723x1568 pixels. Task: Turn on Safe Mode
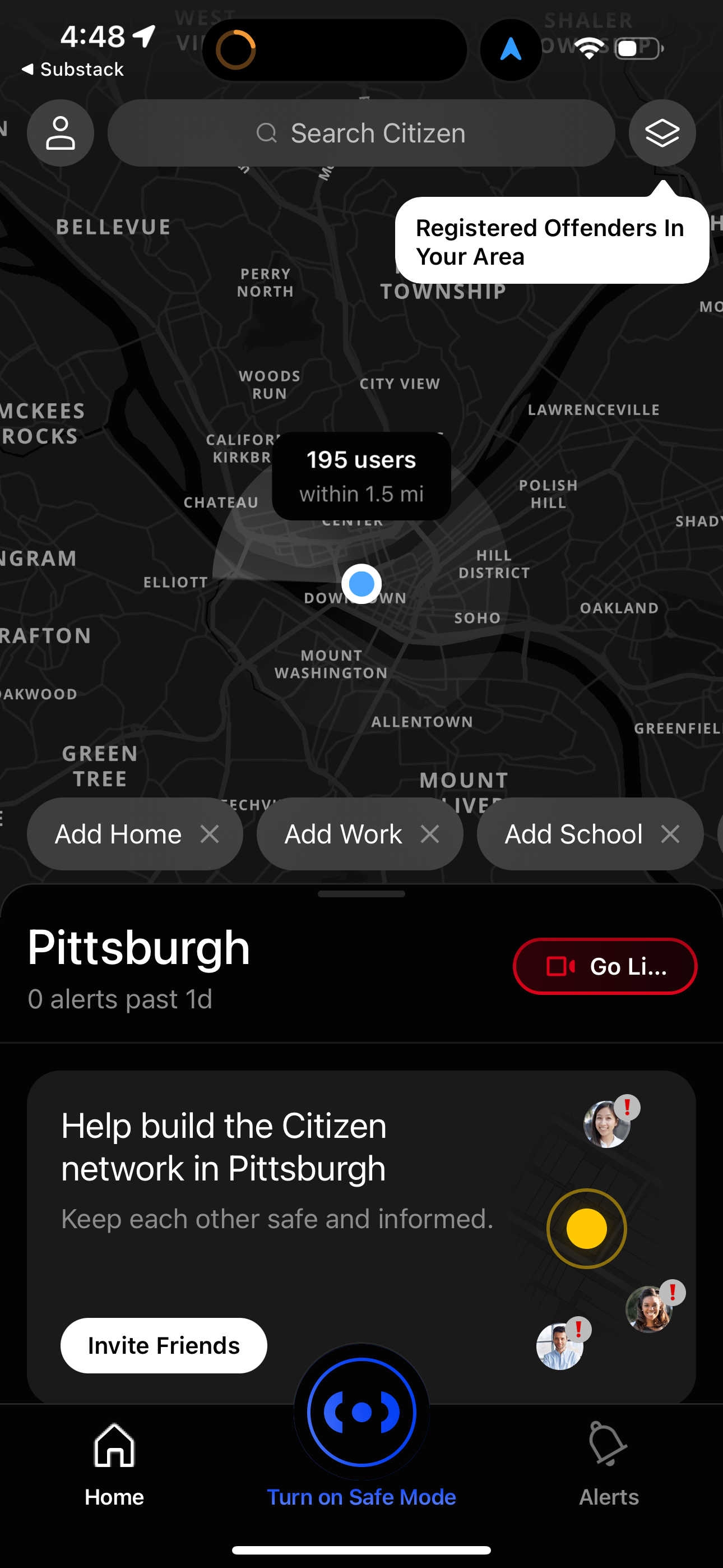pyautogui.click(x=361, y=1412)
